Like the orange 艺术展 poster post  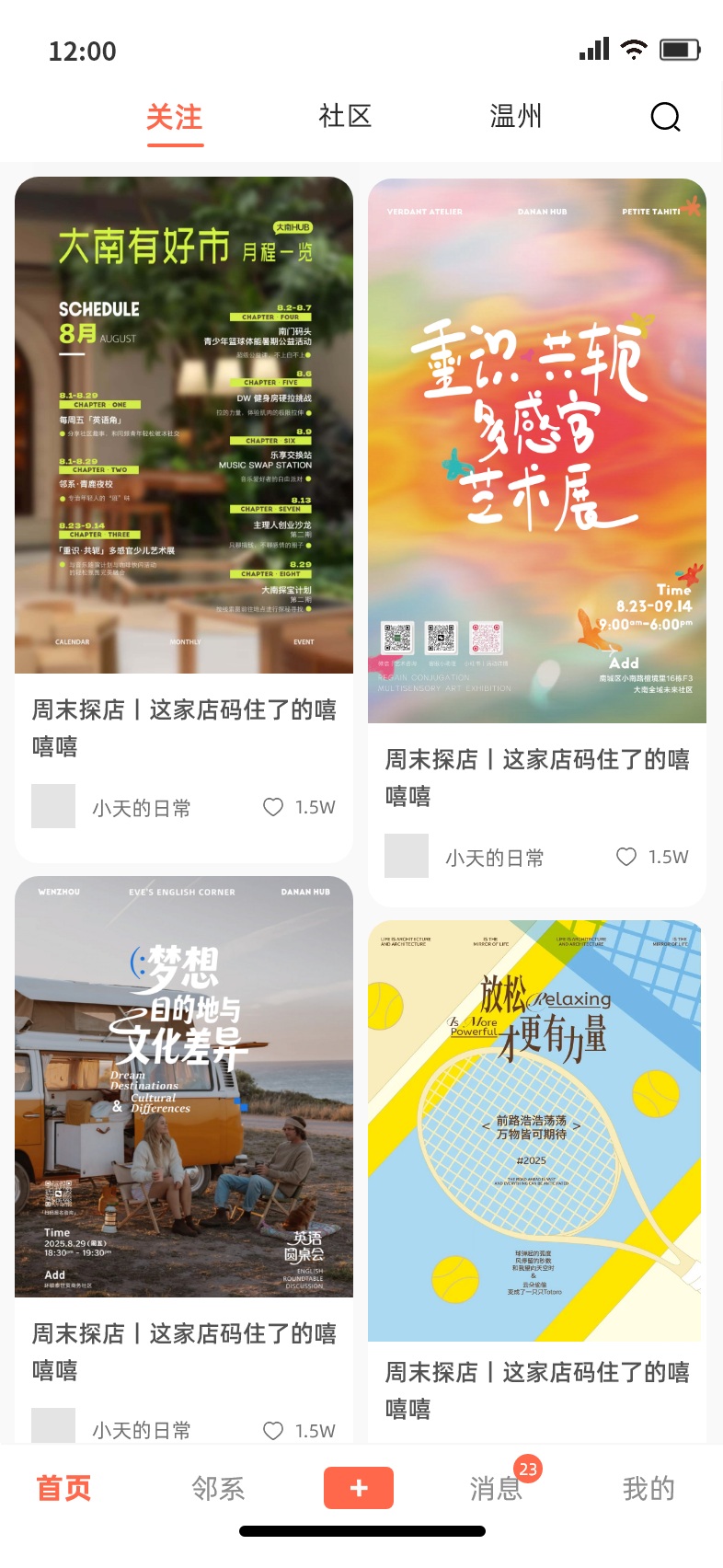[x=626, y=857]
